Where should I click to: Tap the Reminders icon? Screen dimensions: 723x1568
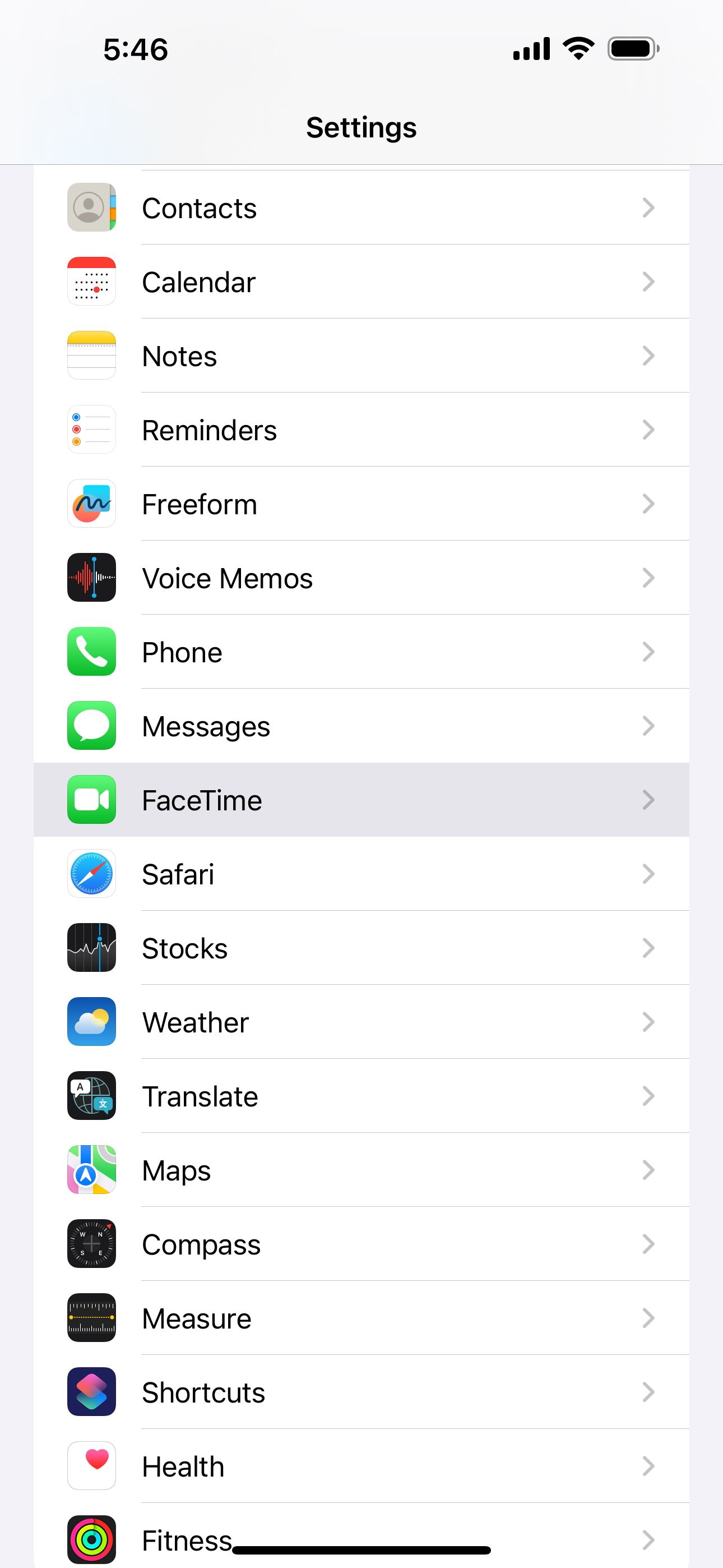[x=91, y=429]
